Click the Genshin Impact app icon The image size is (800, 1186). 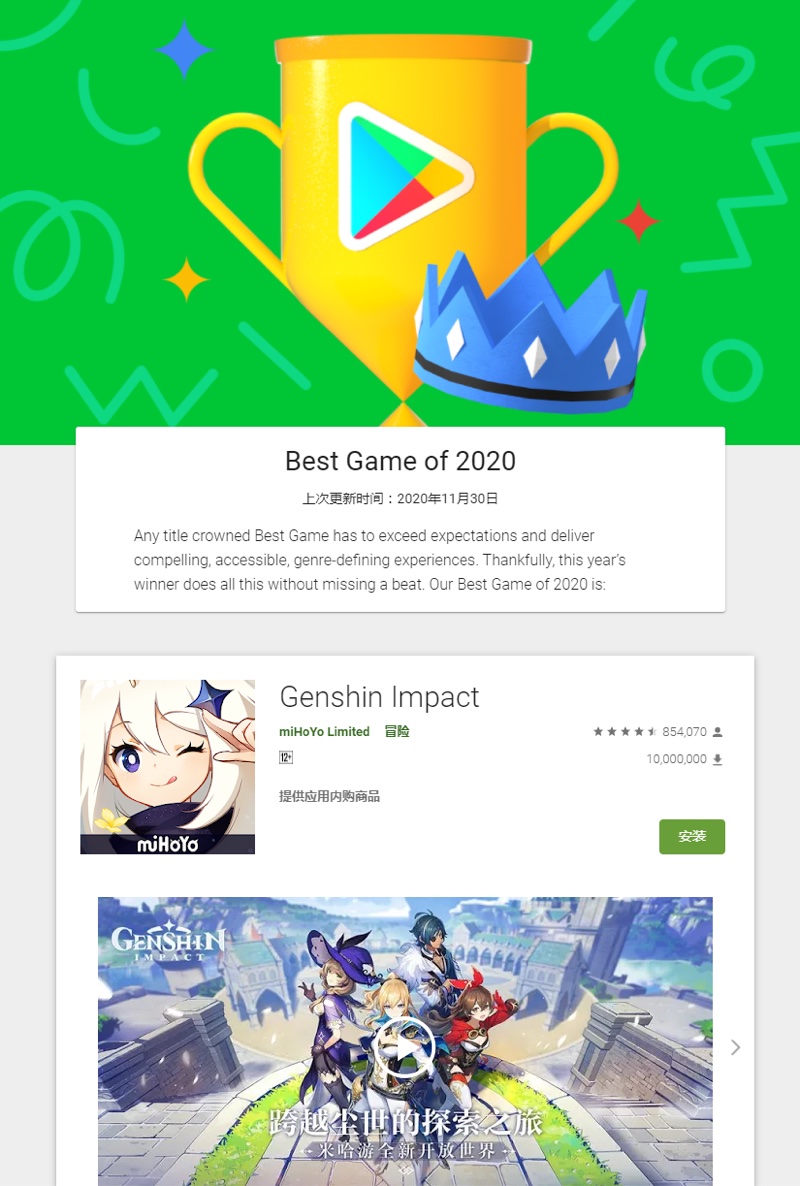pos(167,765)
